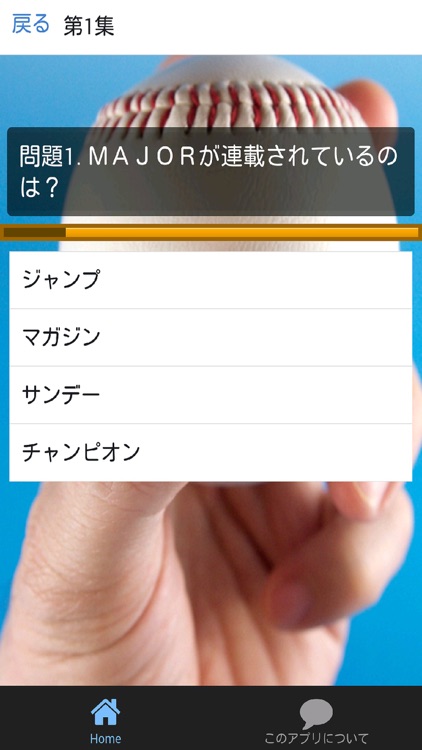Select the answer ジャンプ
Viewport: 422px width, 750px height.
[211, 280]
